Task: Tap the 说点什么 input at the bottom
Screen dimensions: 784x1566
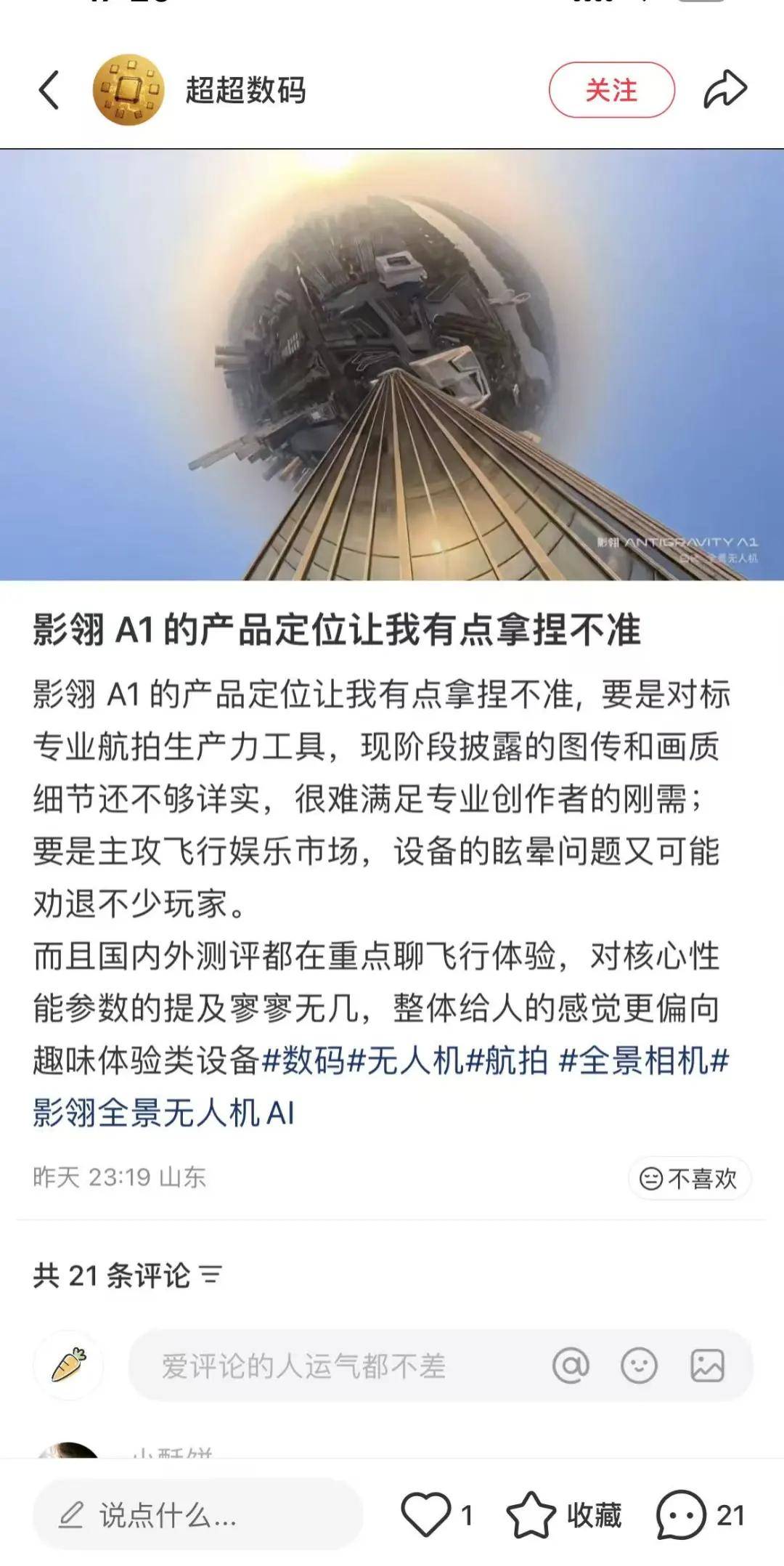Action: [196, 1515]
